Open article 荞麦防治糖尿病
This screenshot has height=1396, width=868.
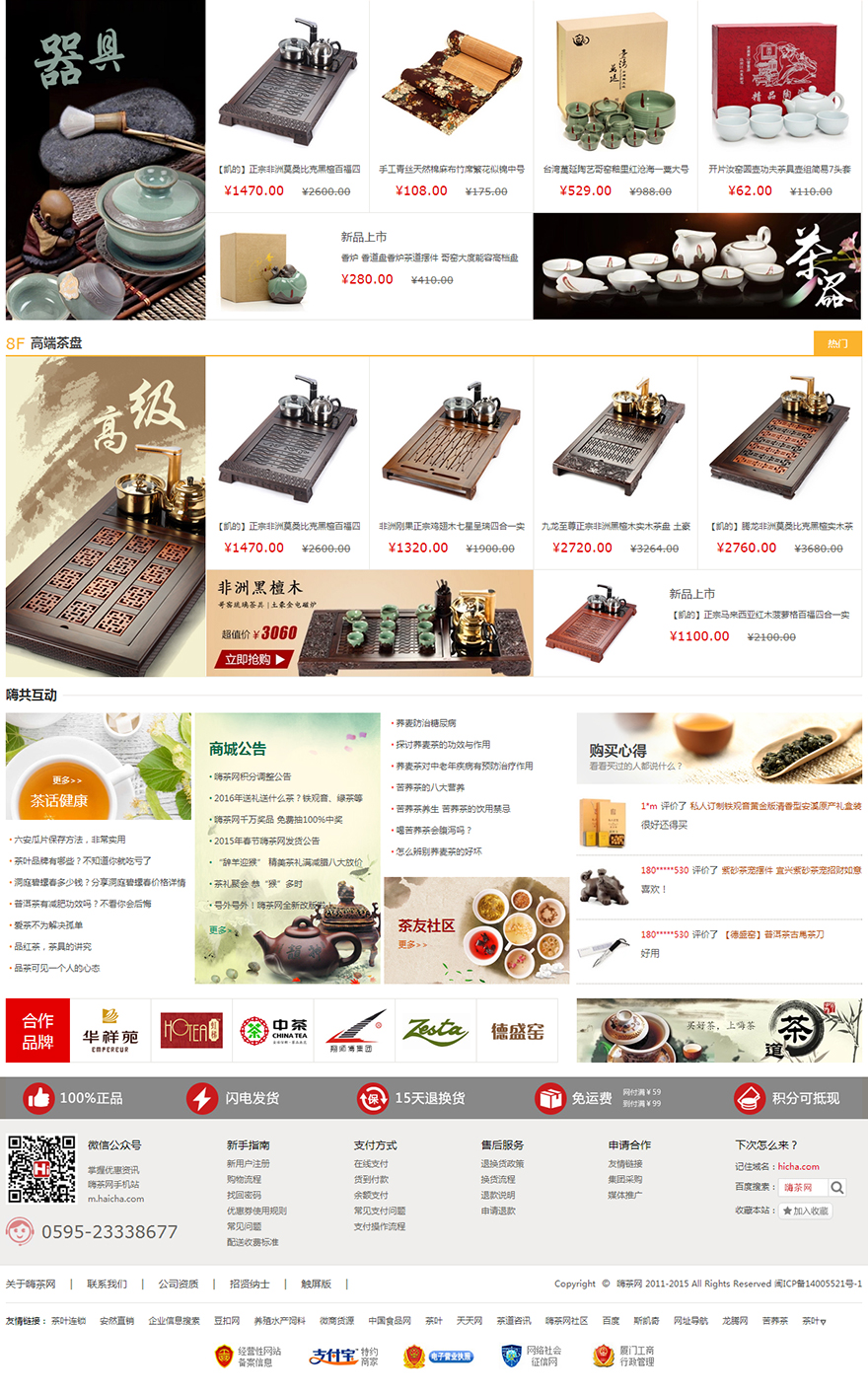[x=426, y=723]
